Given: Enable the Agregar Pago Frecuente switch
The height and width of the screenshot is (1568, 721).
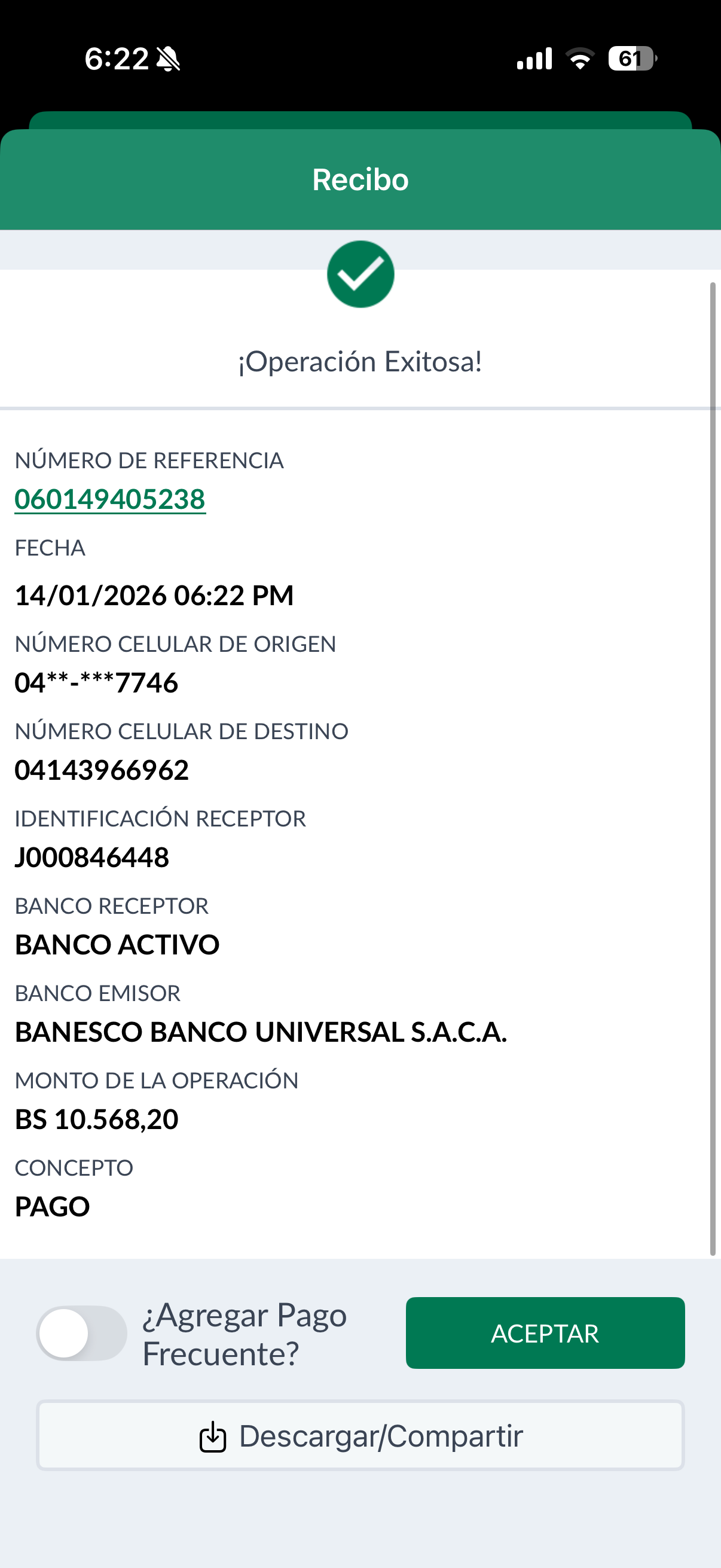Looking at the screenshot, I should [x=81, y=1333].
